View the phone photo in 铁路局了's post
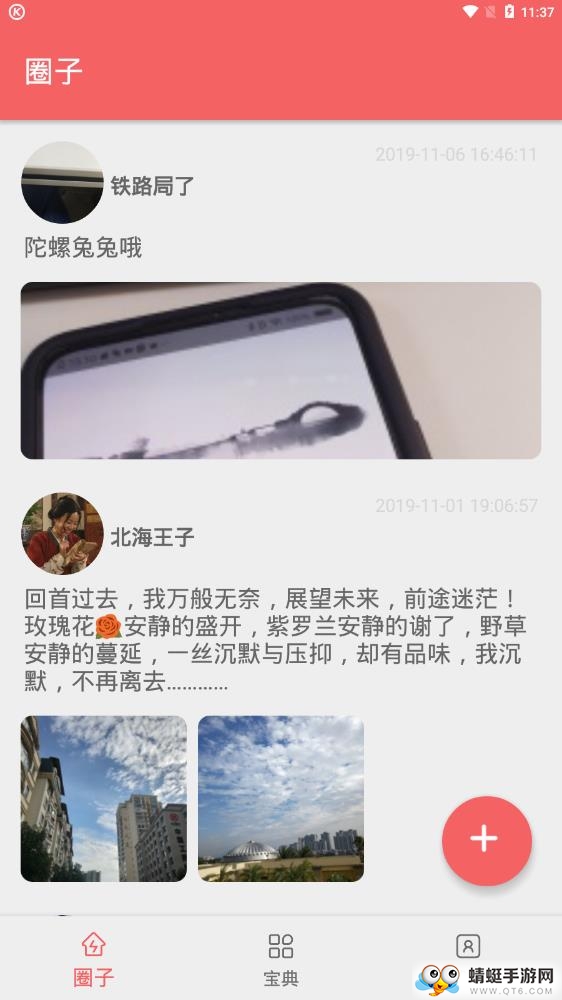Screen dimensions: 562x1000 point(281,371)
